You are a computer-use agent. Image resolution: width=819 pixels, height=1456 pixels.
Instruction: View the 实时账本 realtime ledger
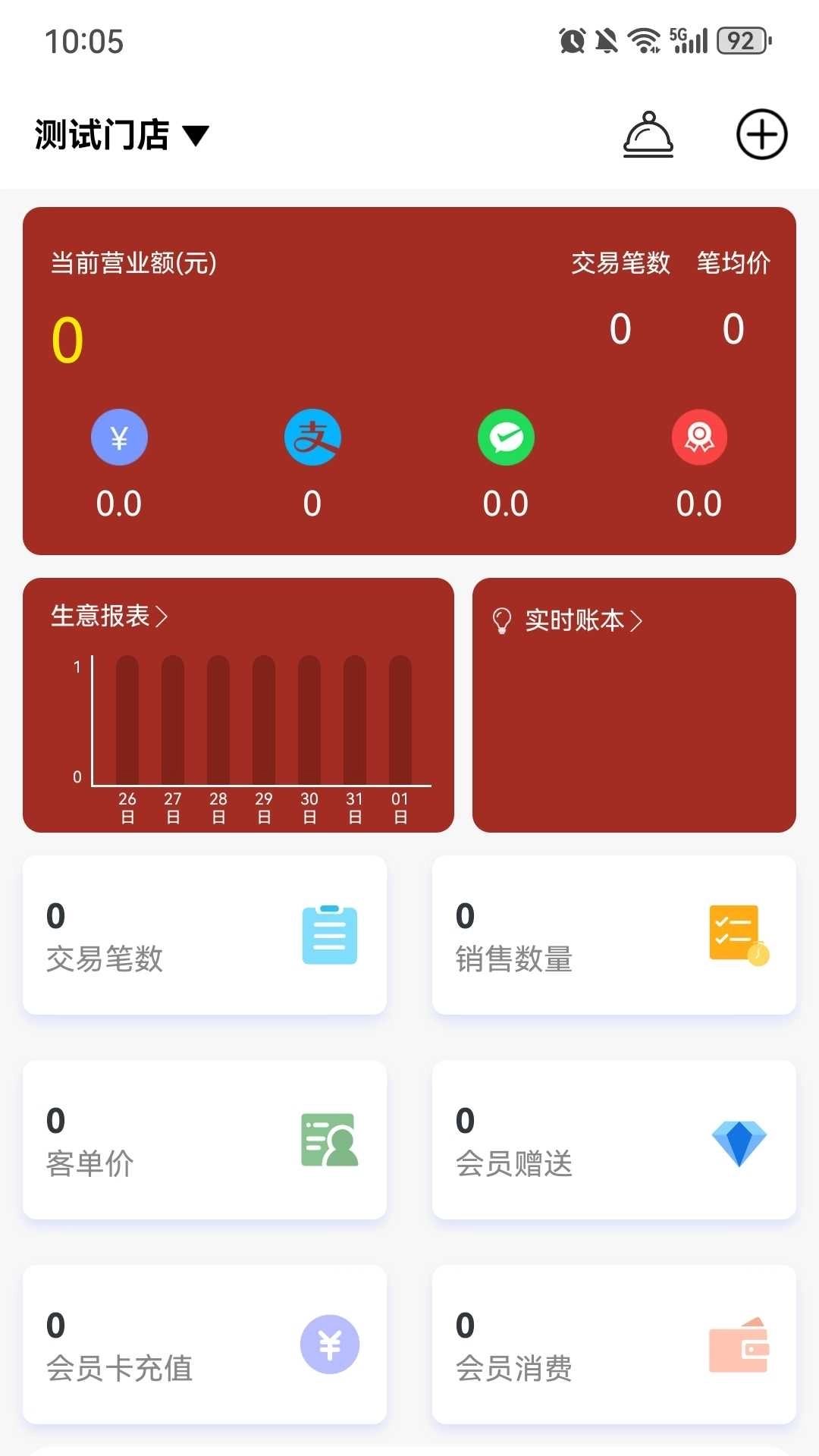coord(578,620)
